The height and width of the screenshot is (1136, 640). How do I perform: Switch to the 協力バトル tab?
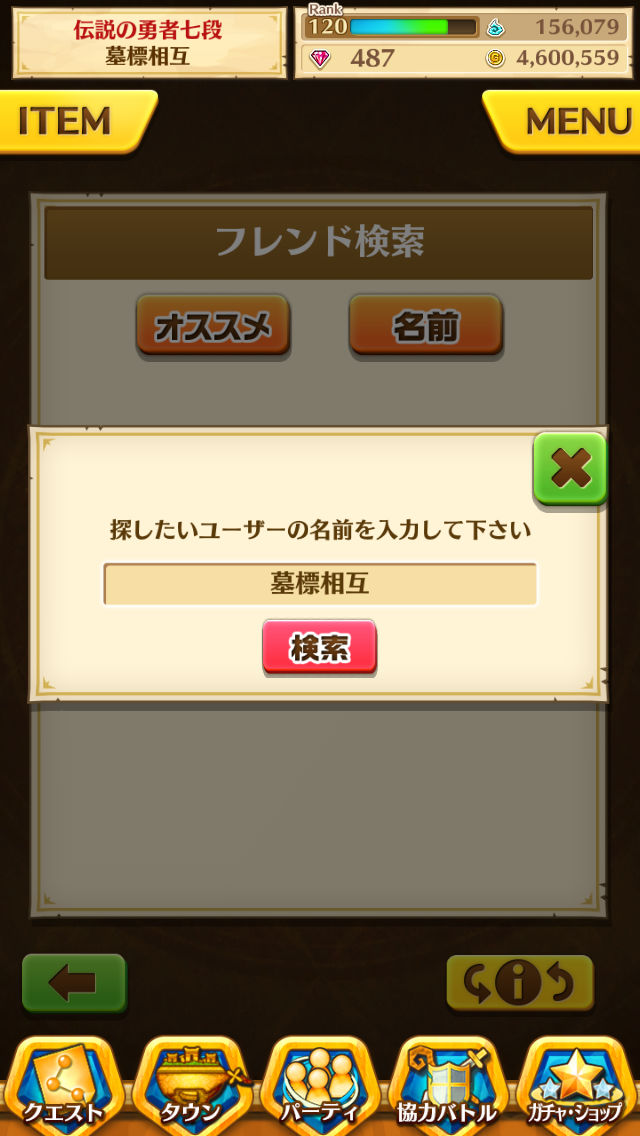[x=447, y=1085]
